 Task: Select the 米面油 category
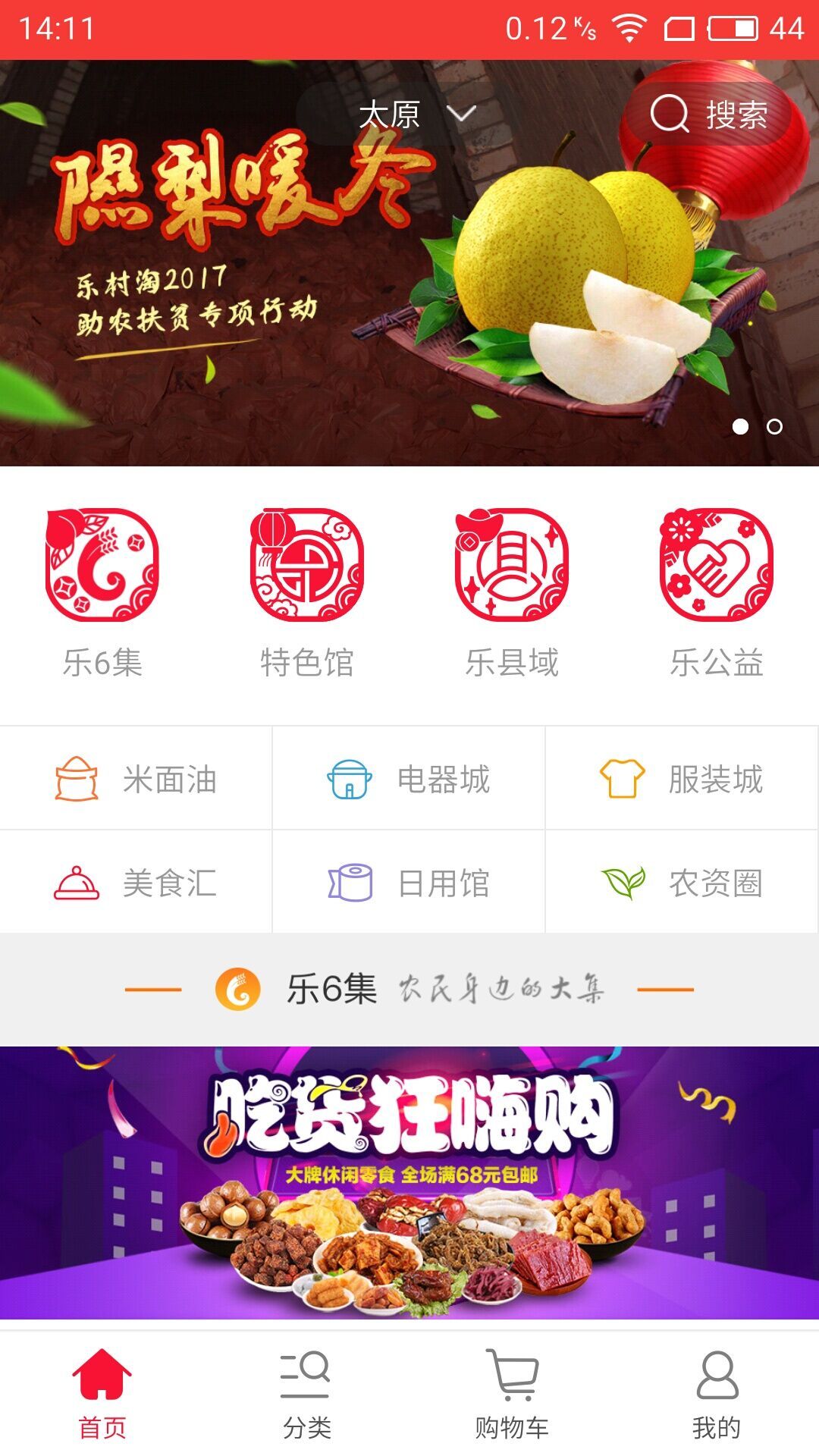[136, 779]
